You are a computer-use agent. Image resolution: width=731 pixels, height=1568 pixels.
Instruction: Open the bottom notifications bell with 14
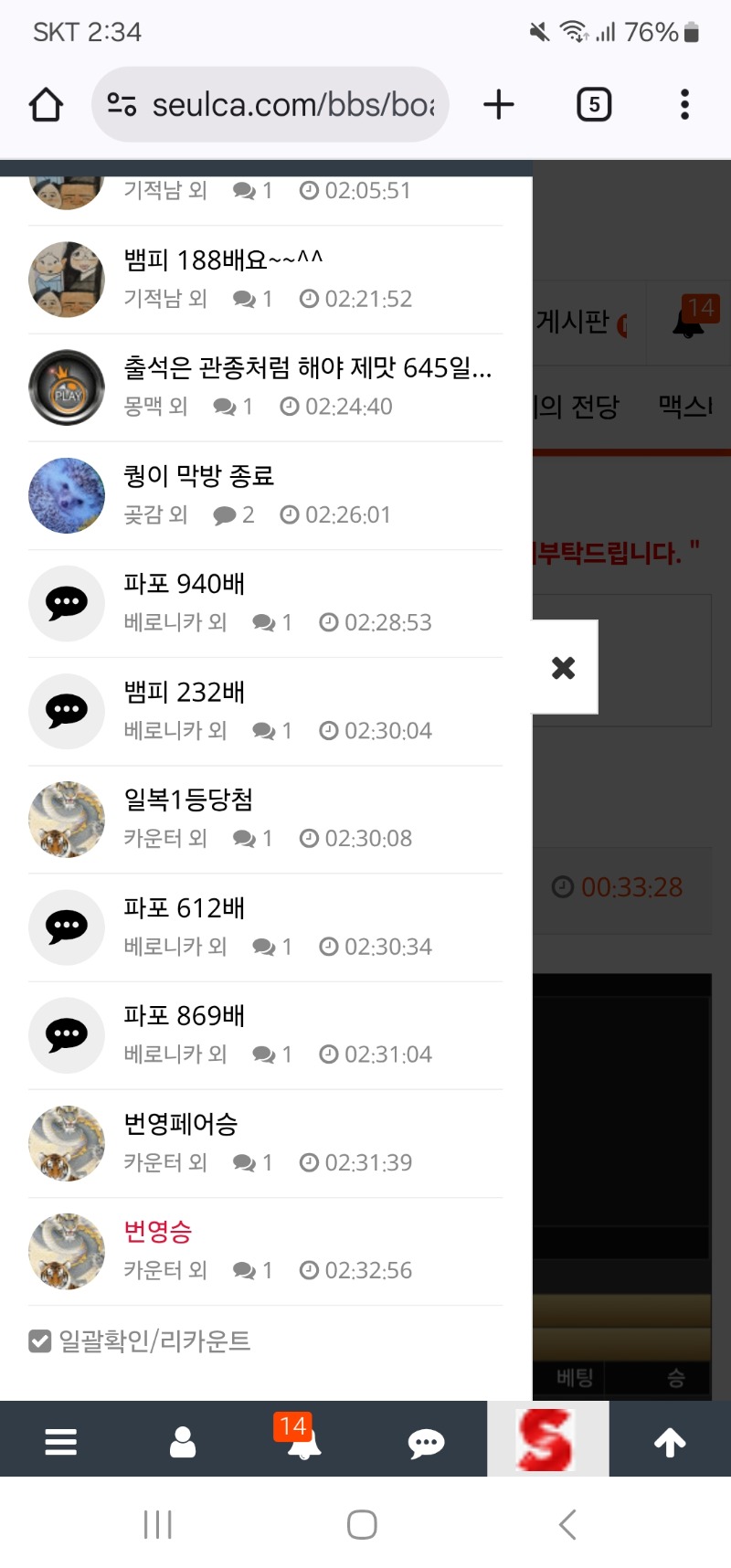[x=302, y=1441]
